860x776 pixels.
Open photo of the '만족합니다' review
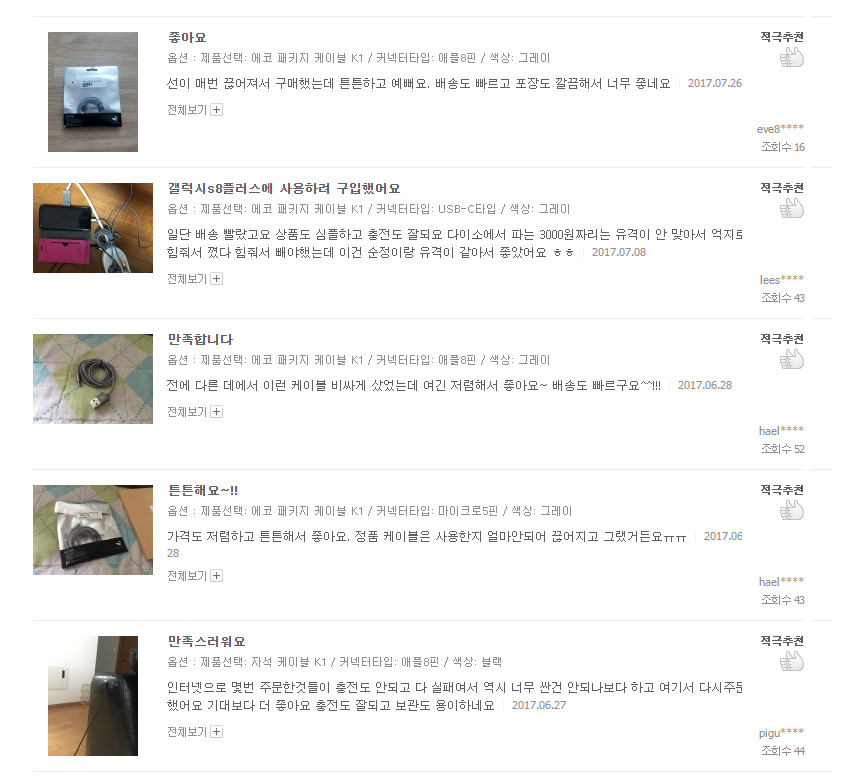click(x=93, y=379)
